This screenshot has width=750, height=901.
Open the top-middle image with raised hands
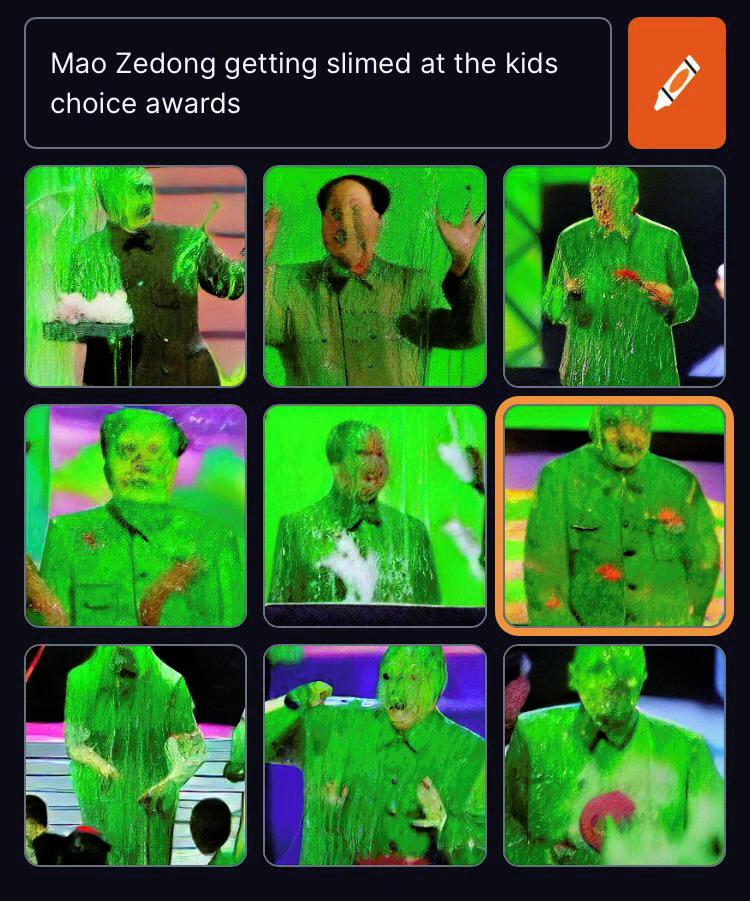point(373,278)
